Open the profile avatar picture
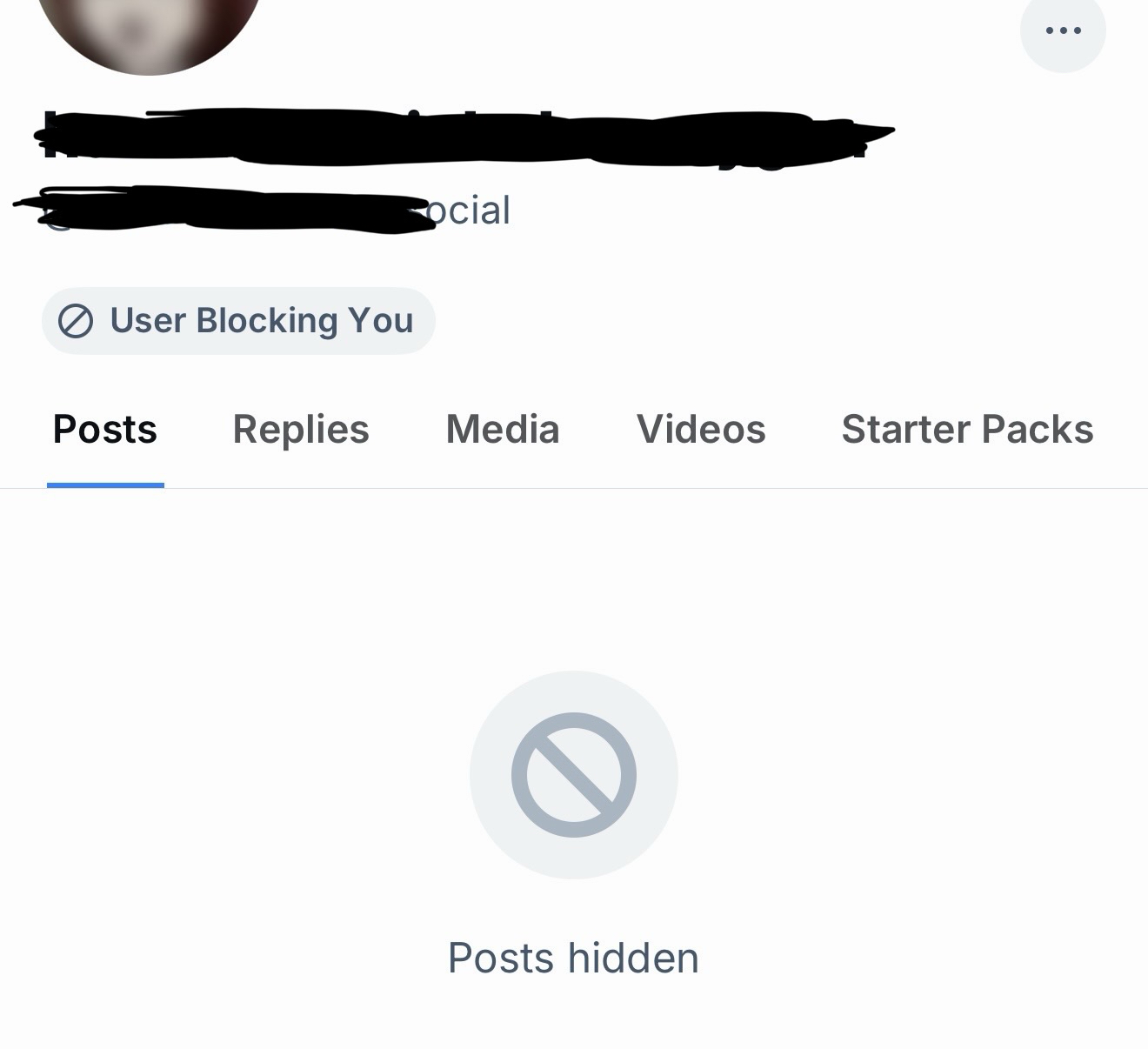This screenshot has width=1148, height=1049. [x=148, y=26]
